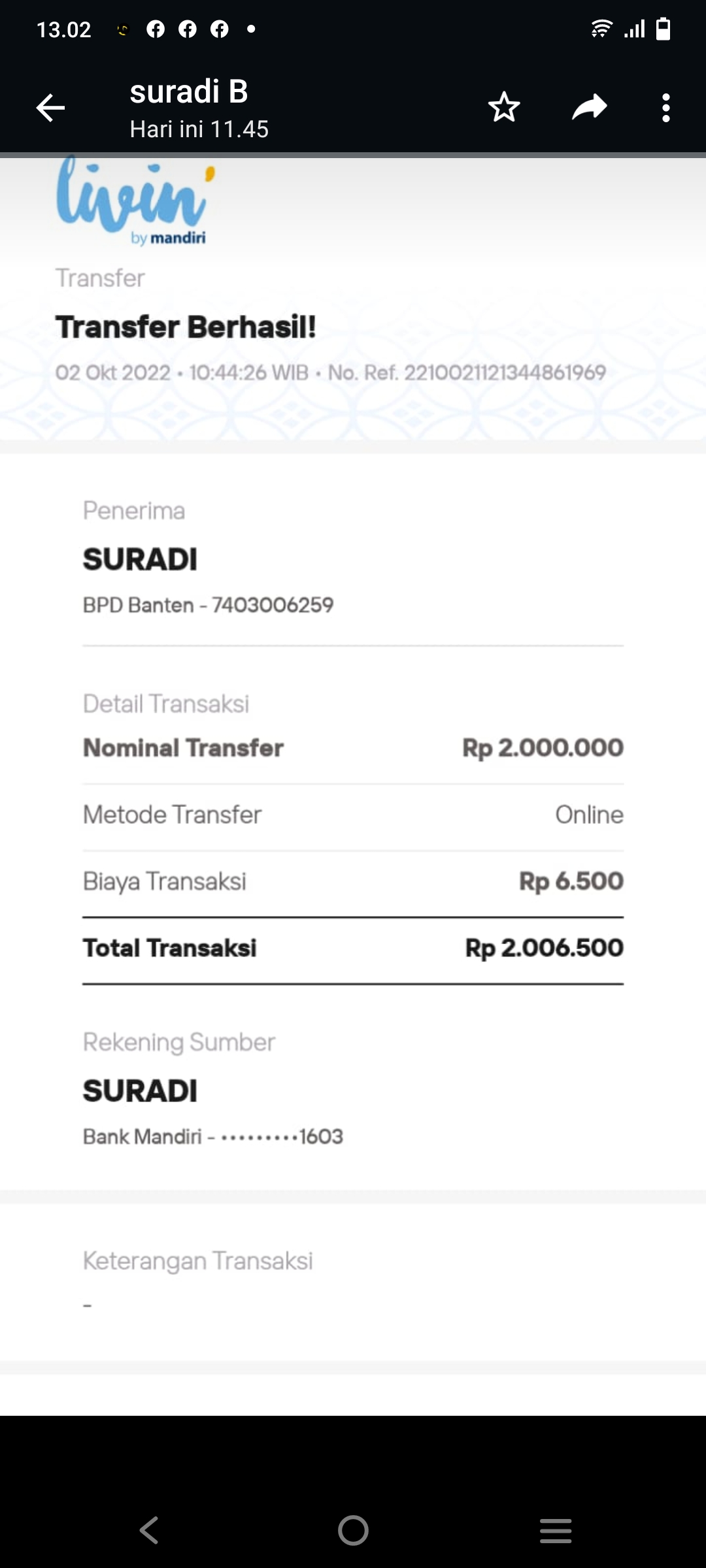This screenshot has width=706, height=1568.
Task: Tap the contact name suradi B
Action: tap(190, 91)
